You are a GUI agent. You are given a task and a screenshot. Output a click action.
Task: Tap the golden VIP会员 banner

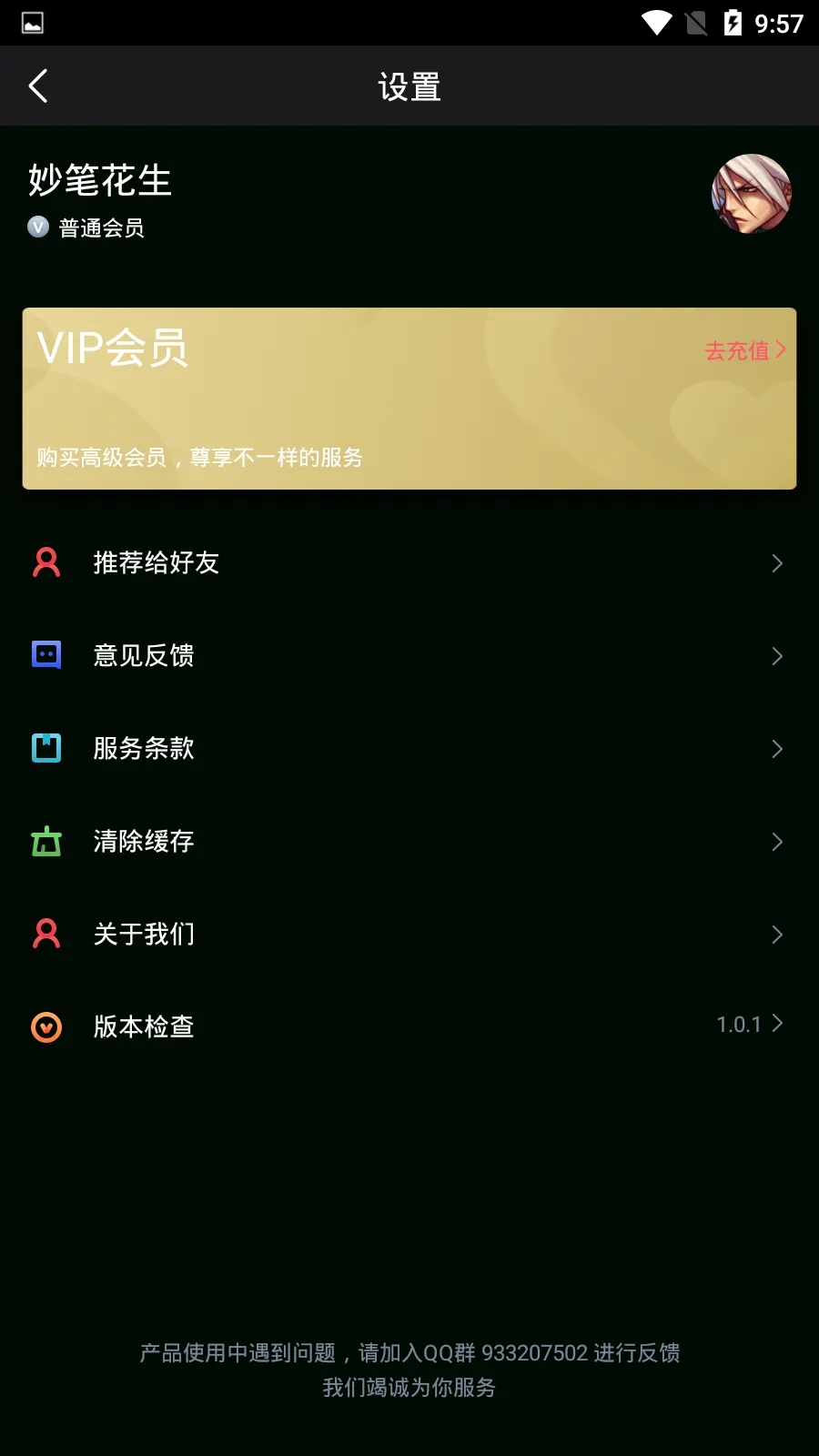click(409, 399)
